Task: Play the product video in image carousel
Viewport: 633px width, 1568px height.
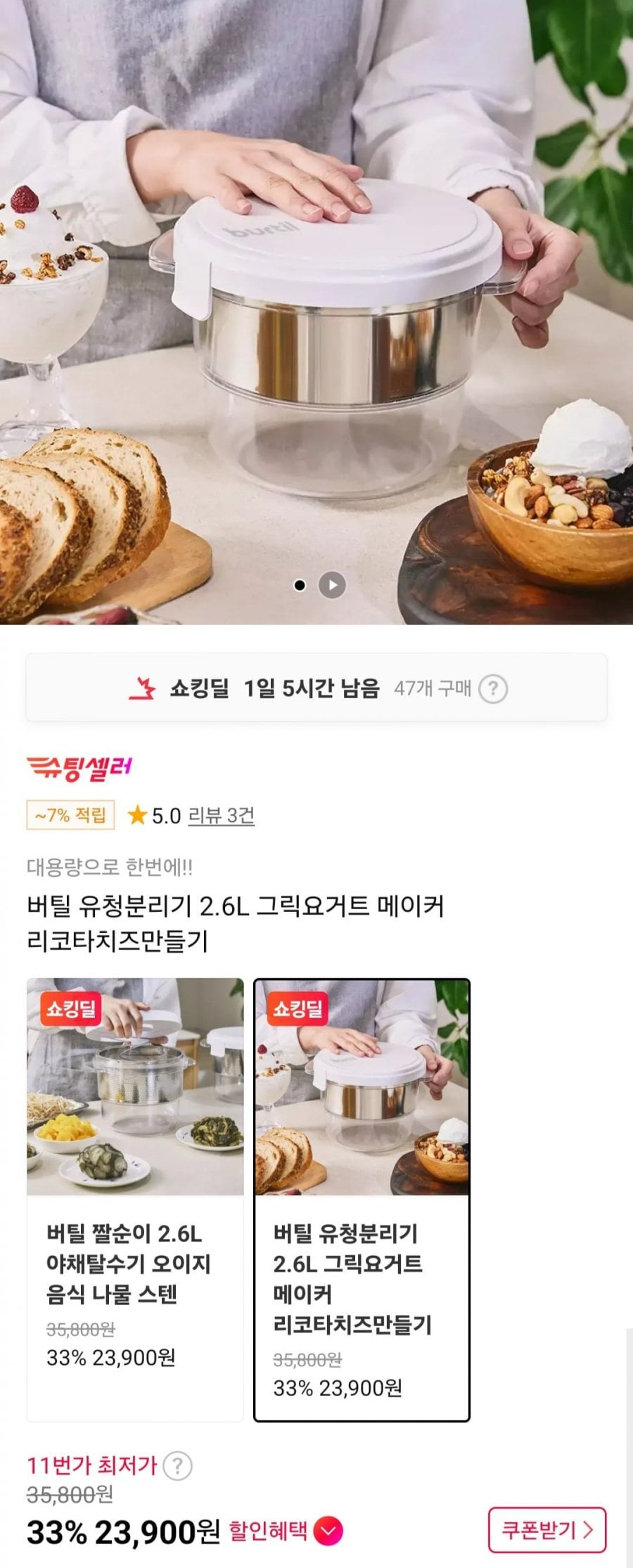Action: 333,585
